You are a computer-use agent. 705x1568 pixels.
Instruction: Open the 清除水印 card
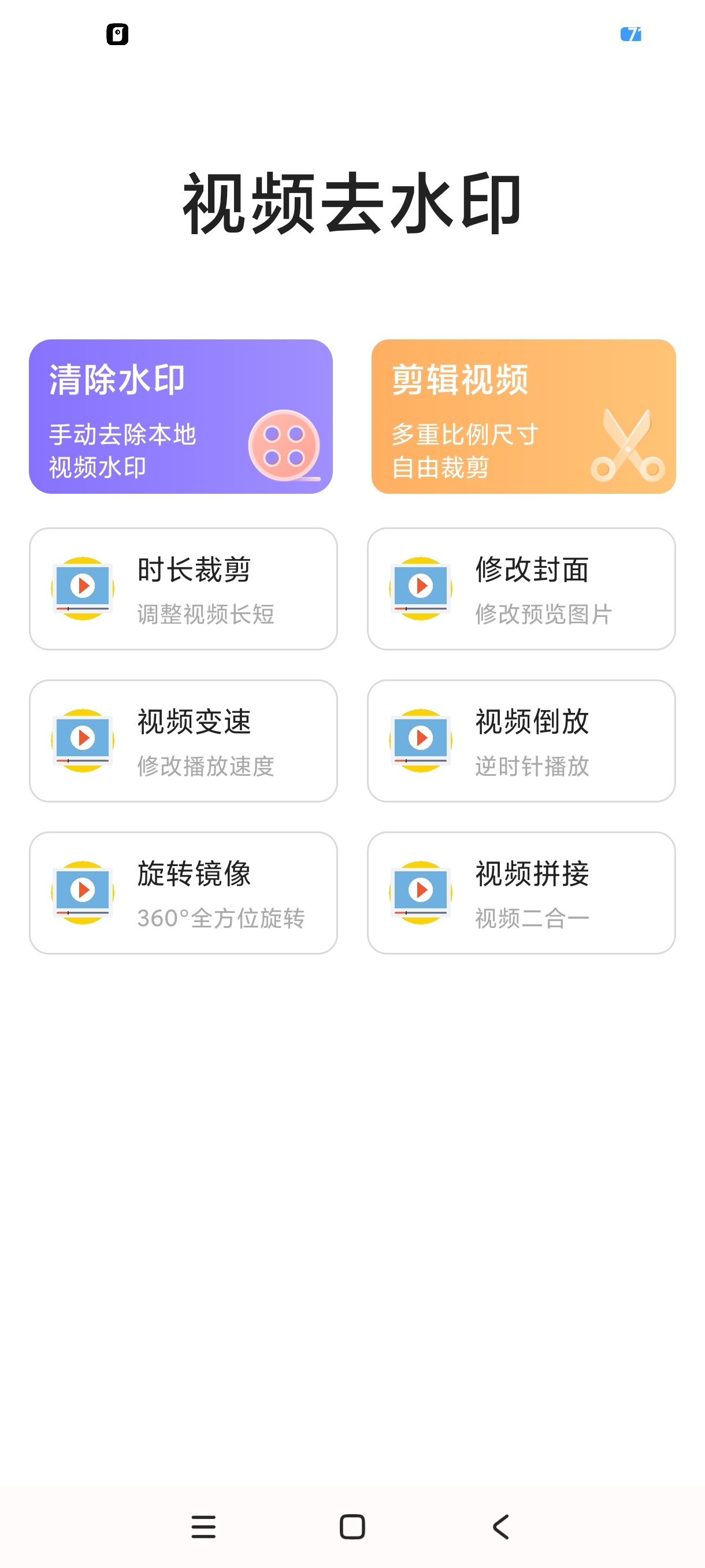coord(181,416)
